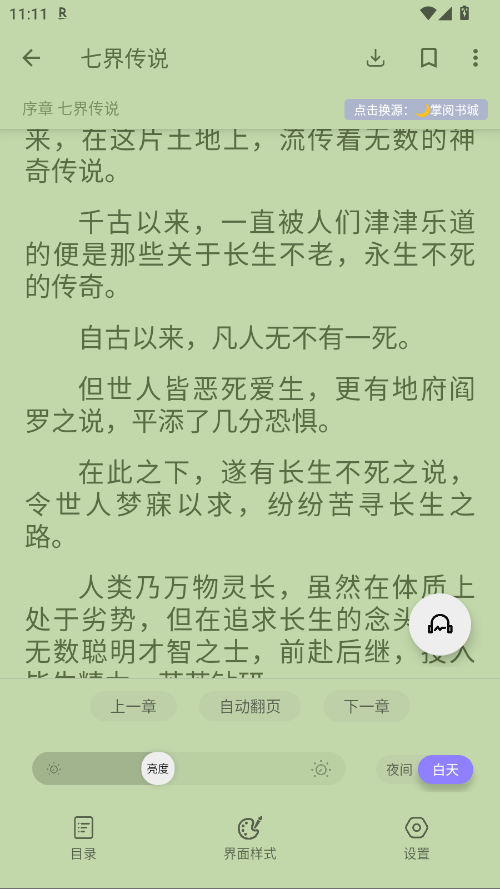
Task: Open reader settings 设置
Action: [417, 838]
